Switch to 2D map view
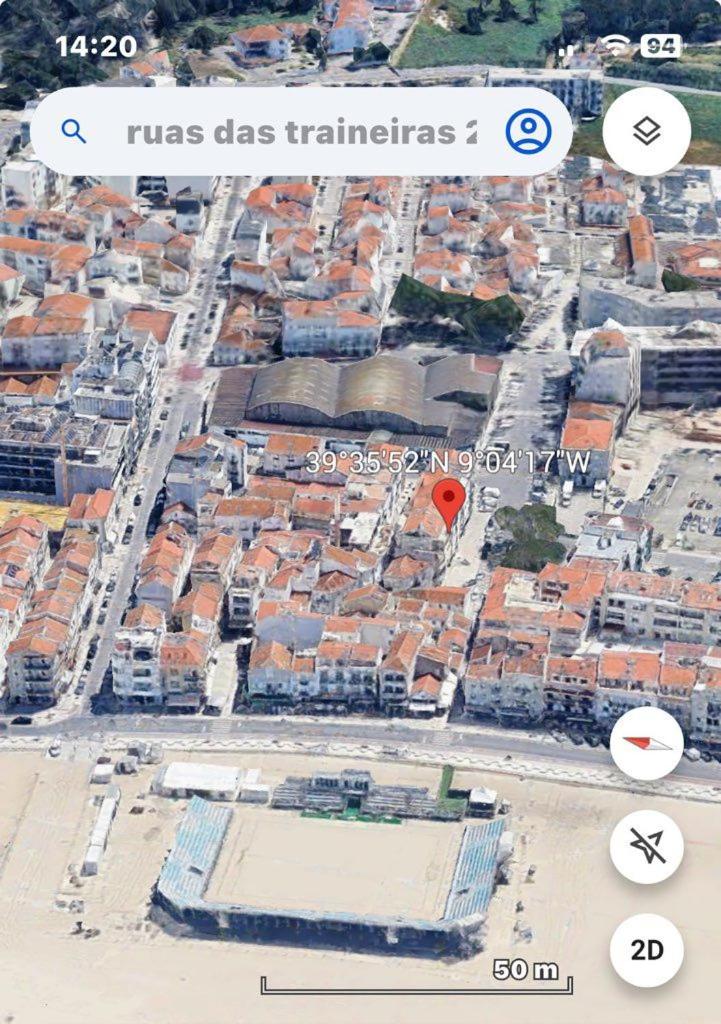Image resolution: width=721 pixels, height=1024 pixels. click(x=647, y=950)
